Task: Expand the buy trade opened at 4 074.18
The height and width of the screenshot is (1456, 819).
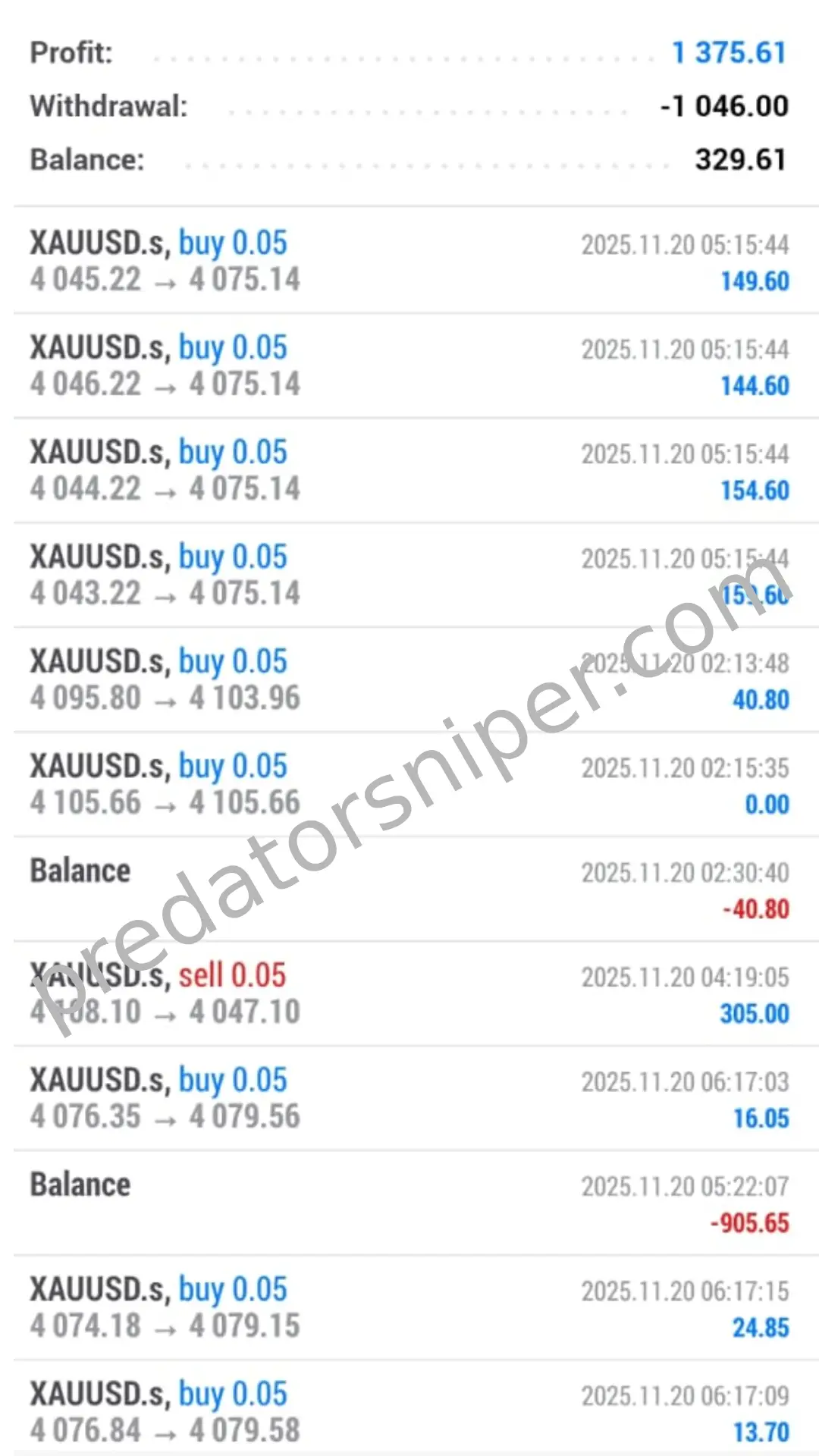Action: [x=409, y=1307]
